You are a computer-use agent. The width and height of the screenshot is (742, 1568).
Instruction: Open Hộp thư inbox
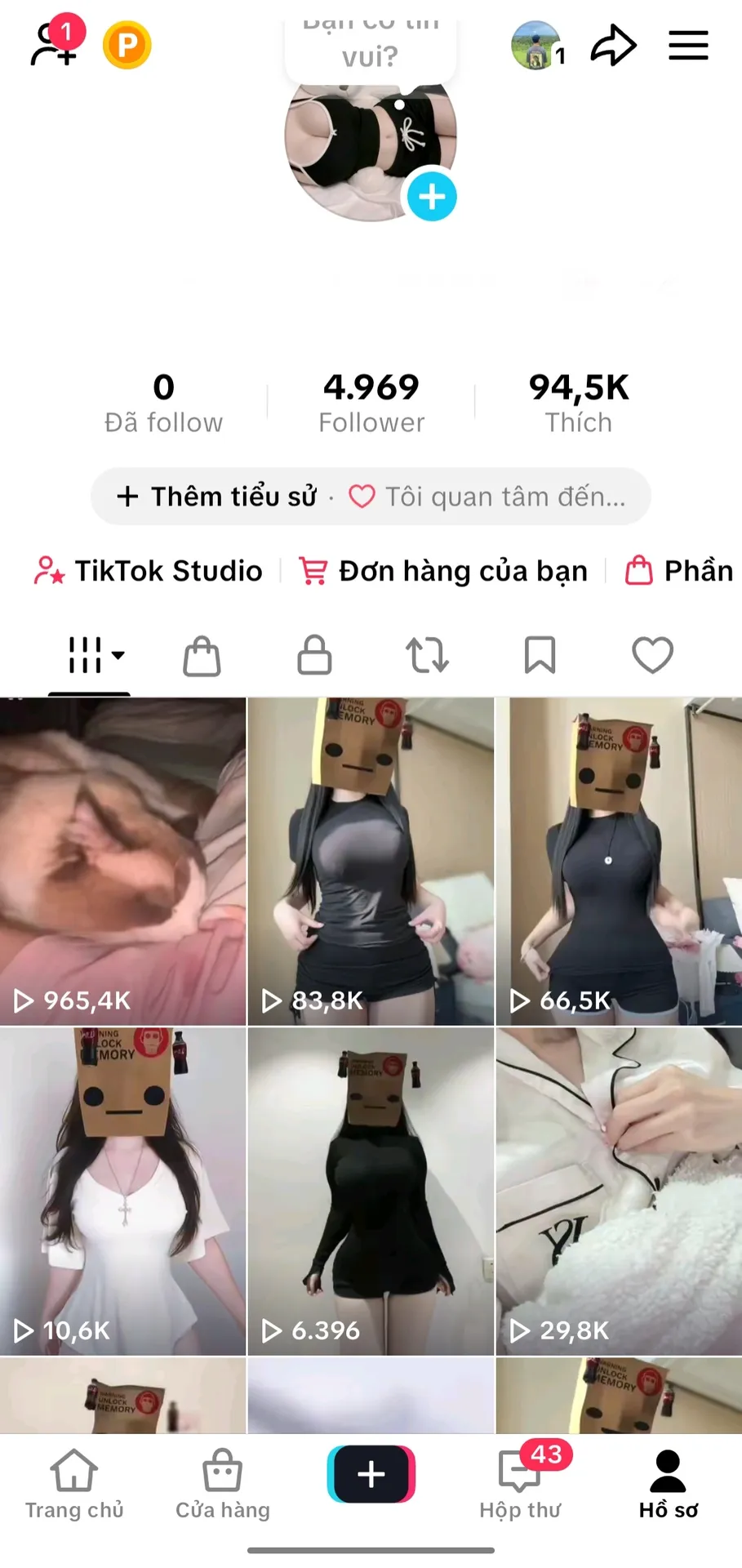click(x=520, y=1484)
